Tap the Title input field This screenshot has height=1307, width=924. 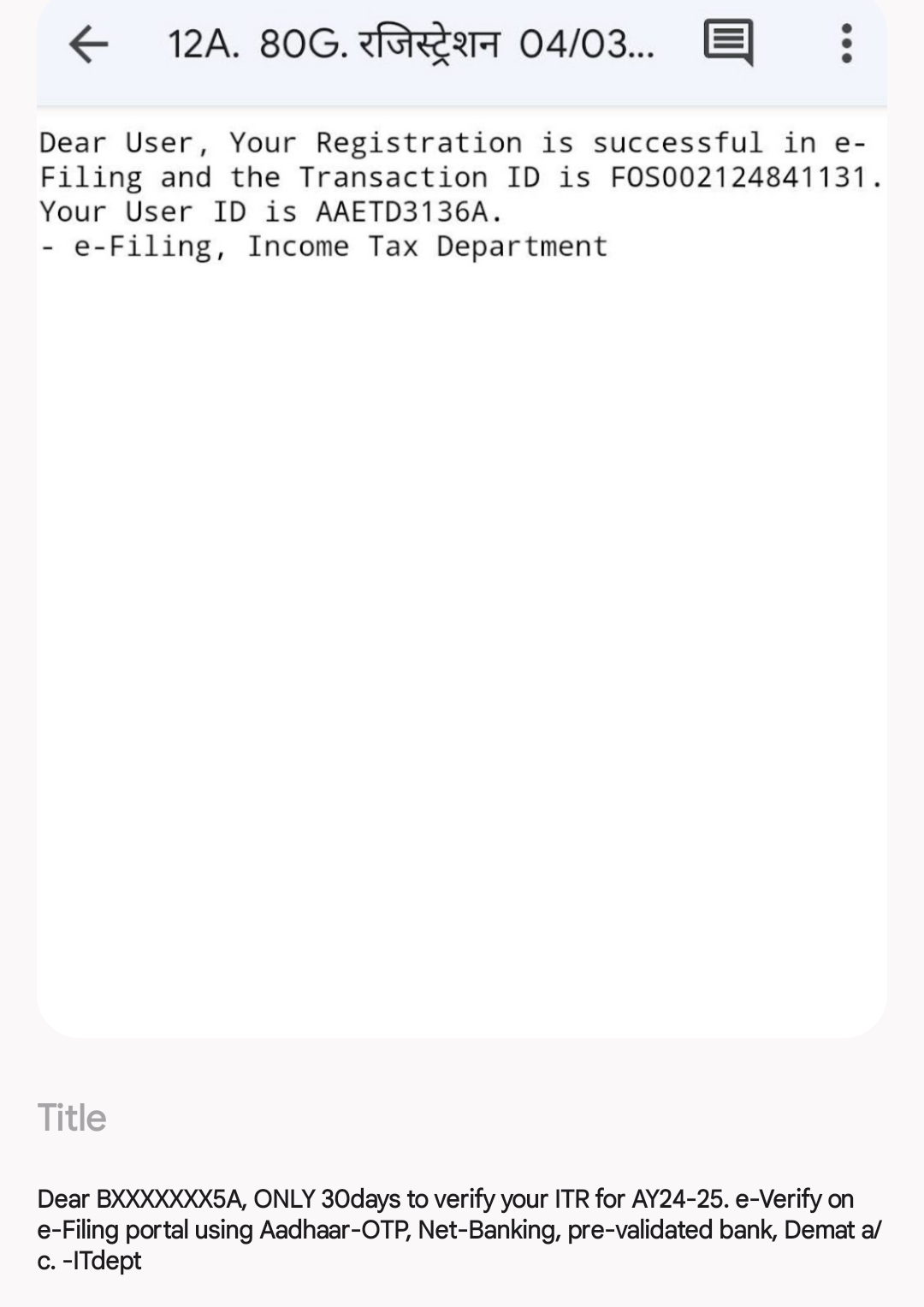257,1118
